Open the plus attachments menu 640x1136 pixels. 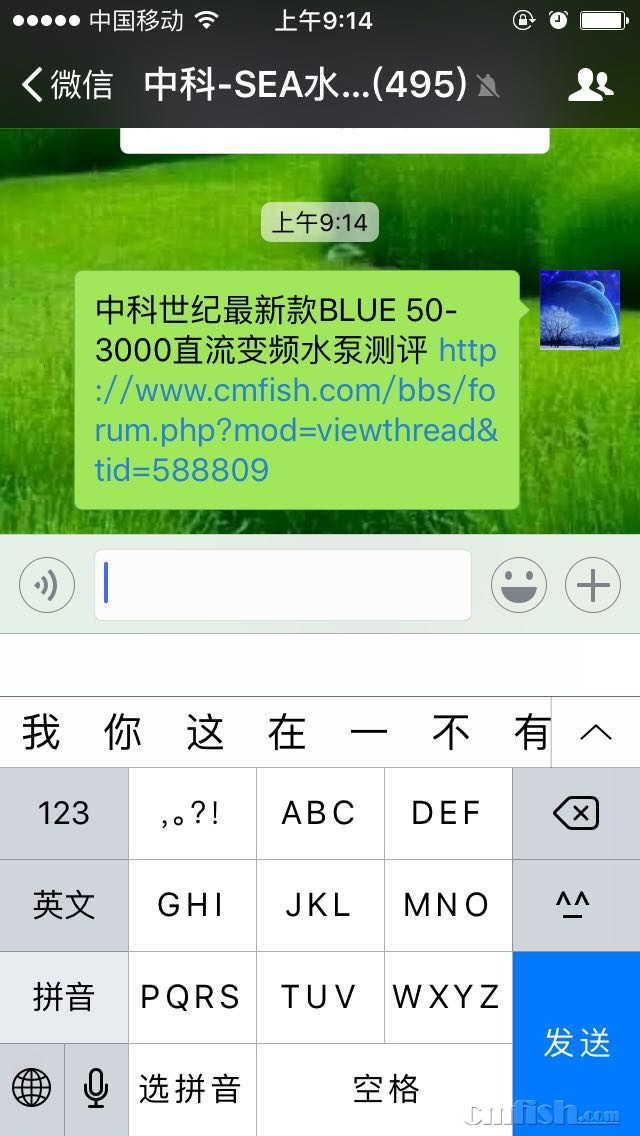593,585
